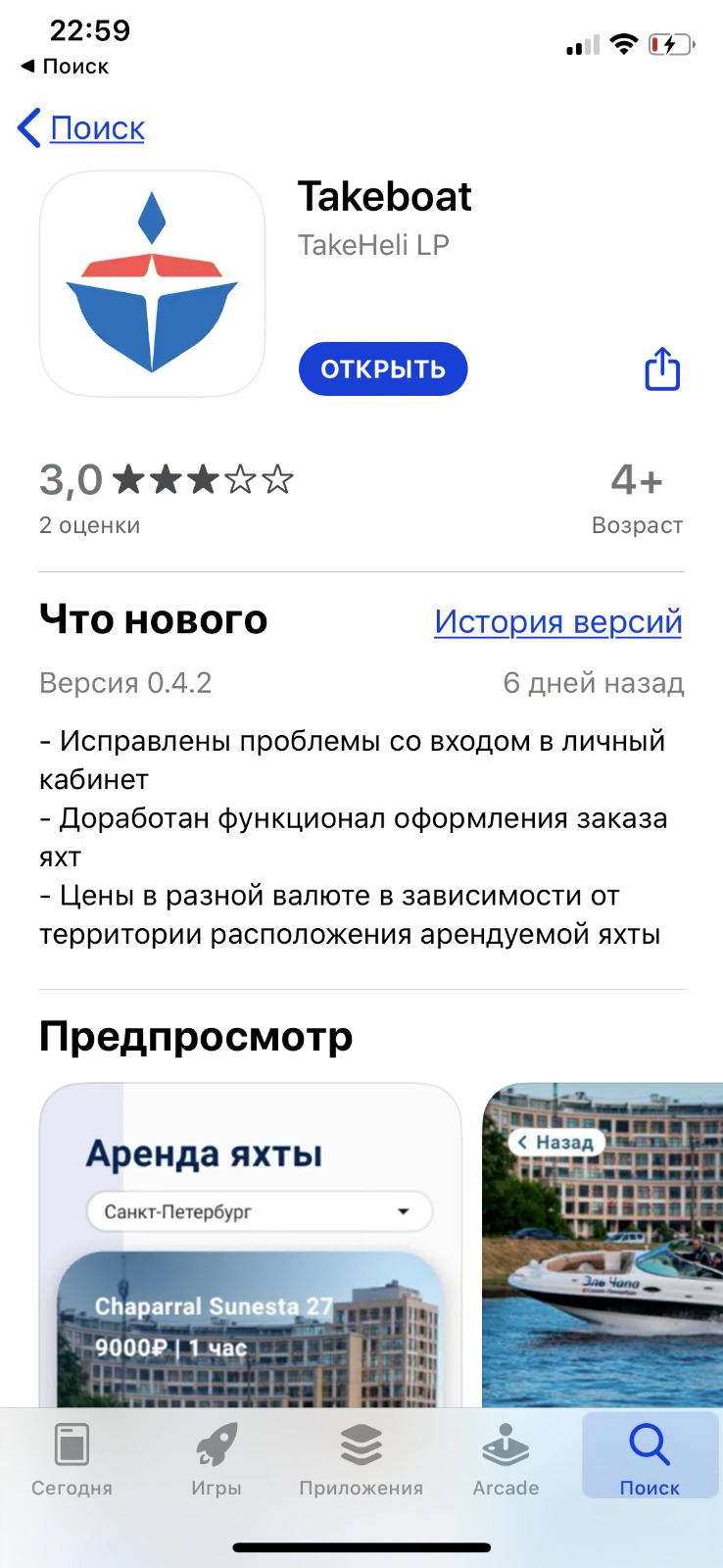Go back to Поиск results

click(82, 128)
